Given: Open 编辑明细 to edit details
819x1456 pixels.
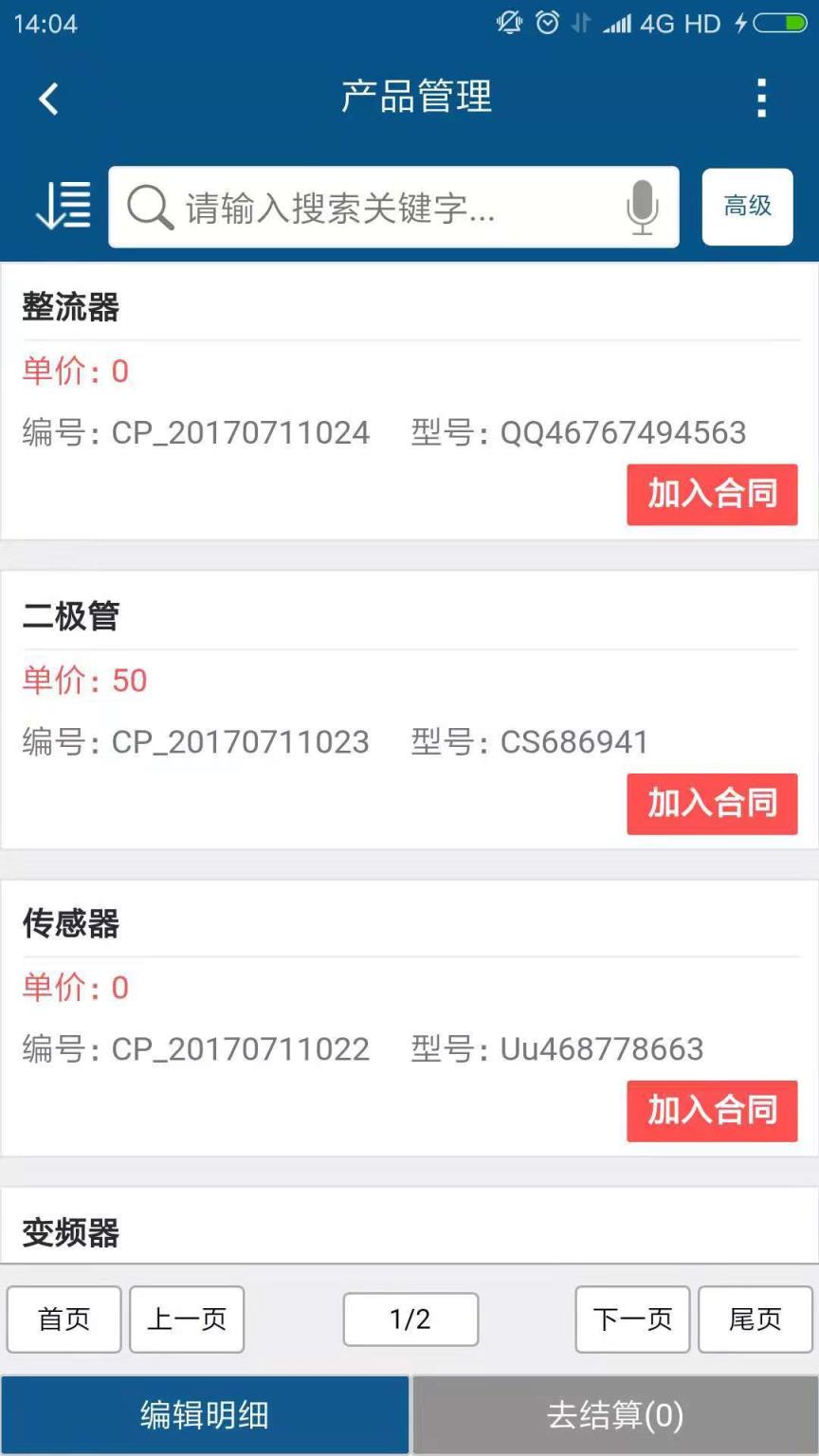Looking at the screenshot, I should pos(204,1413).
